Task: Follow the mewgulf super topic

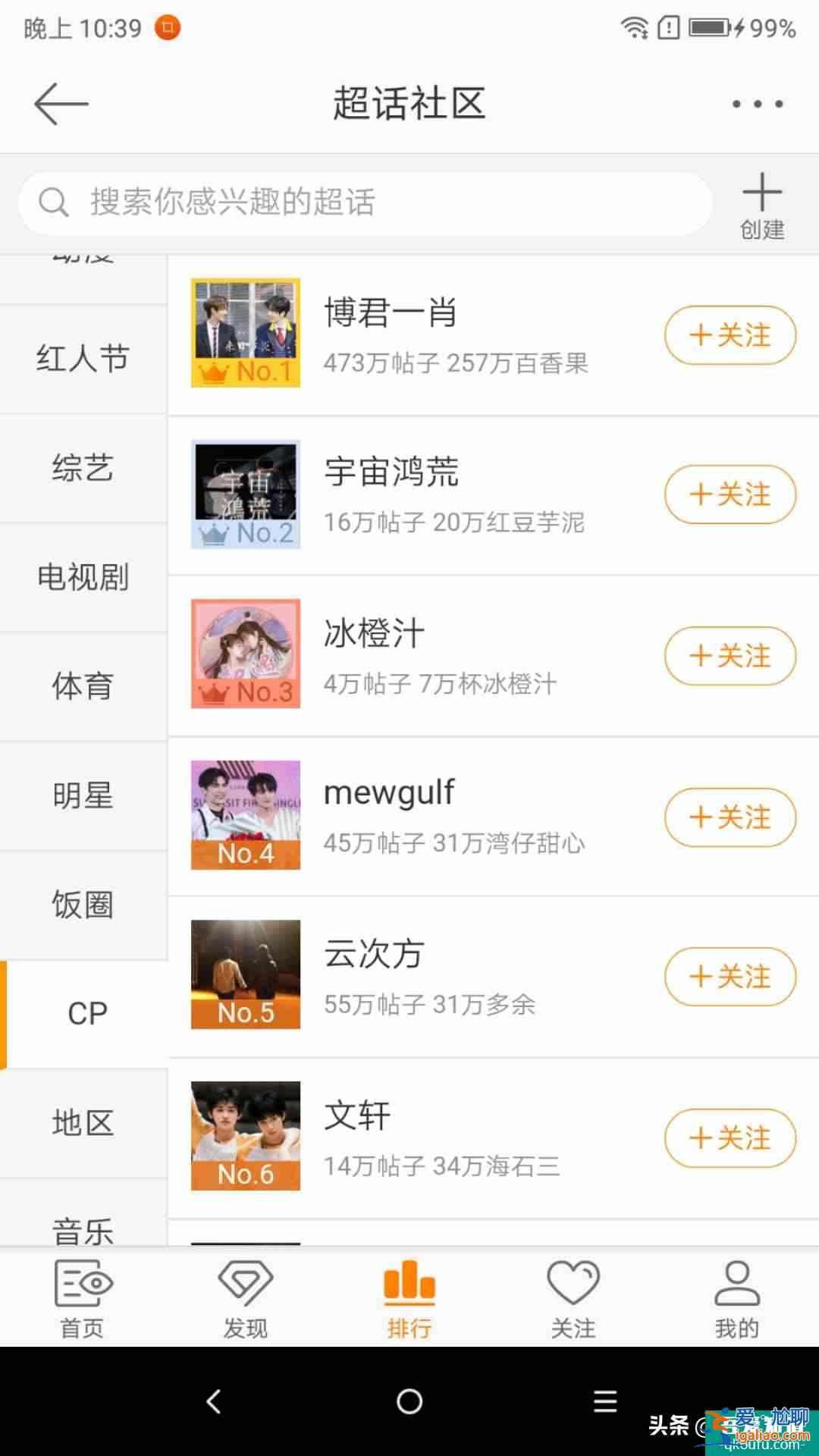Action: pos(730,817)
